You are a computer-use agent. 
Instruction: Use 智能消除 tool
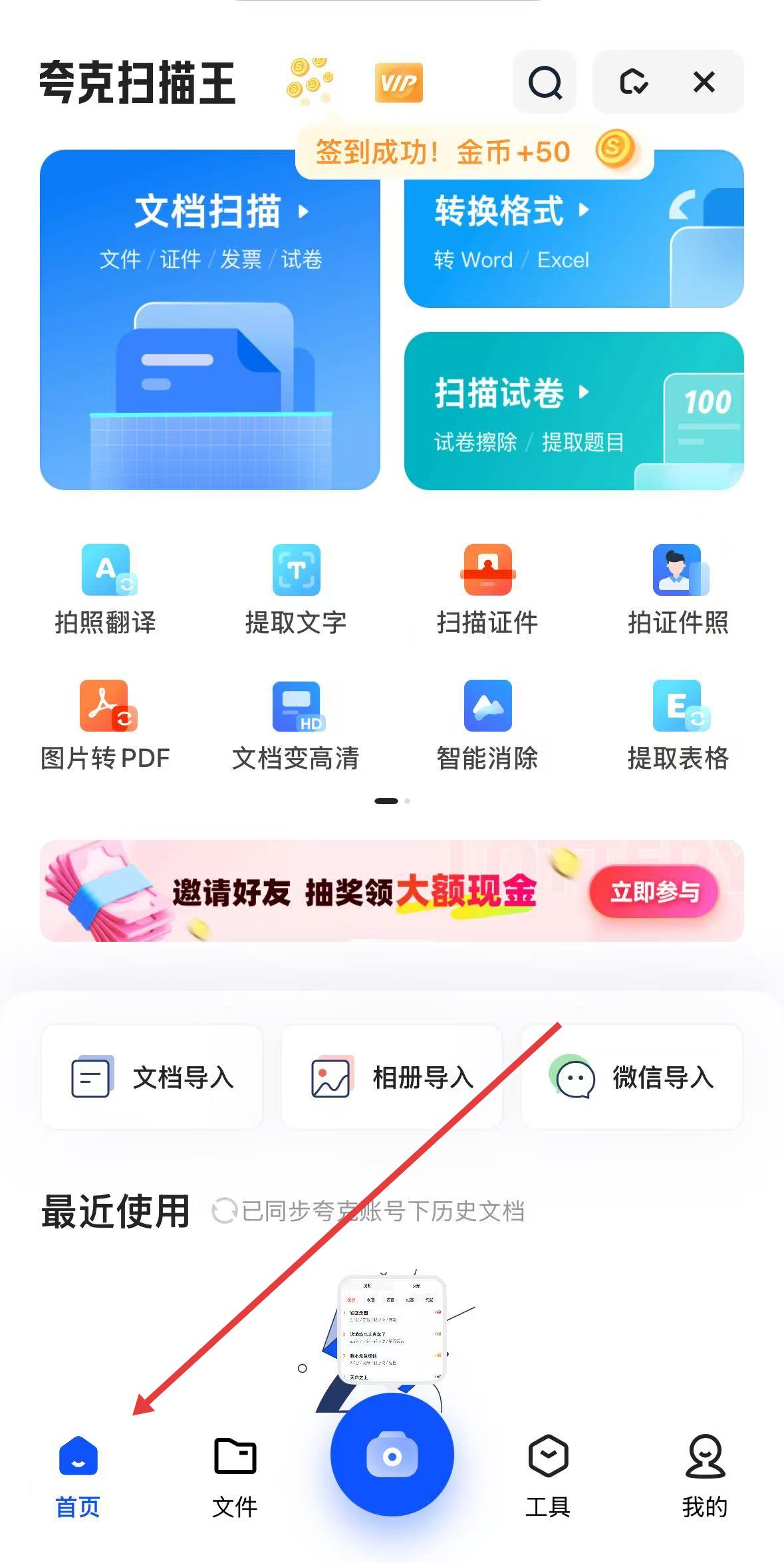pyautogui.click(x=487, y=725)
